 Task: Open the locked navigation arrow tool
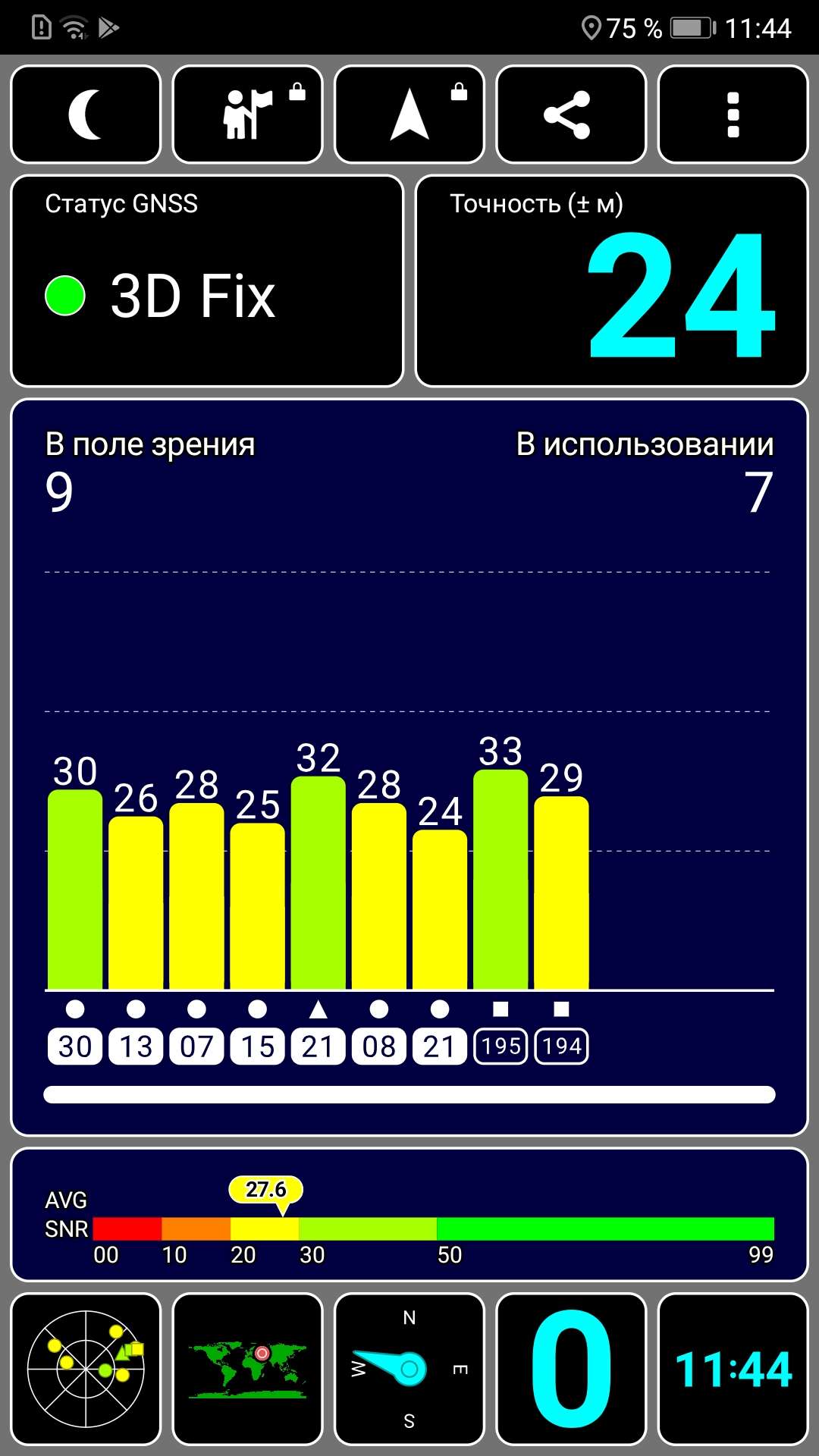[x=409, y=115]
